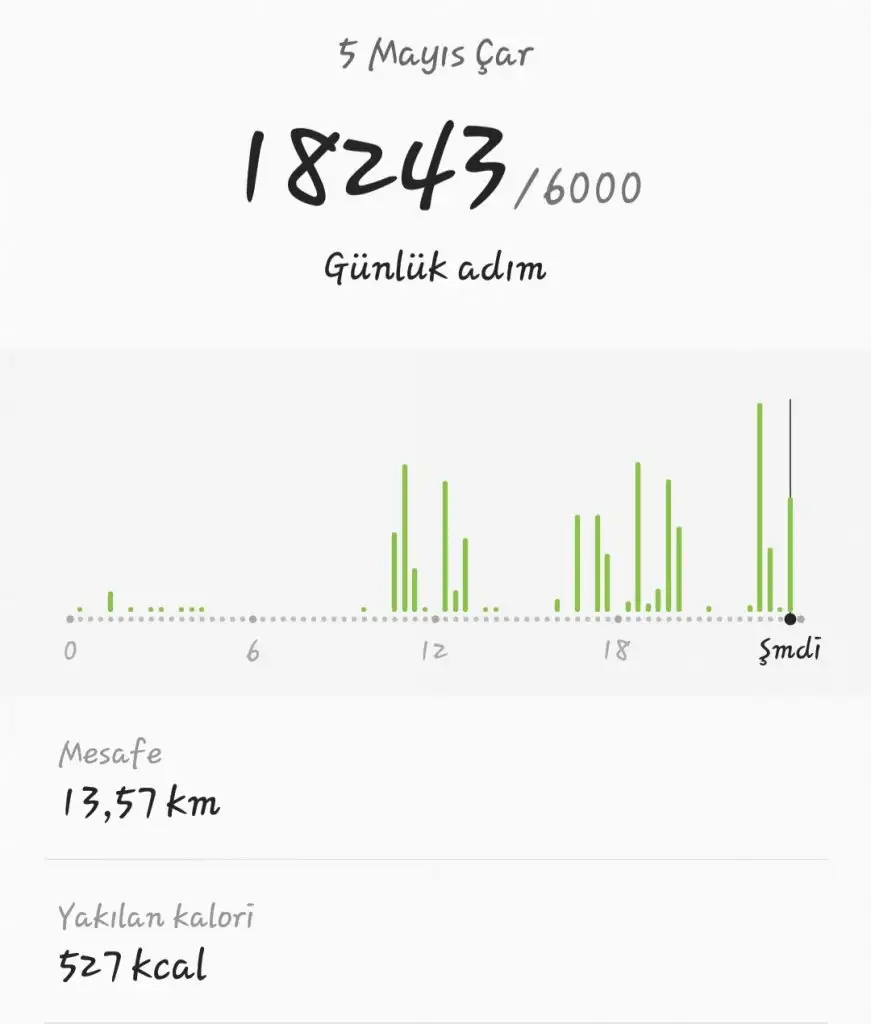Select the gray dot at the 12 hour mark
This screenshot has width=871, height=1024.
433,620
